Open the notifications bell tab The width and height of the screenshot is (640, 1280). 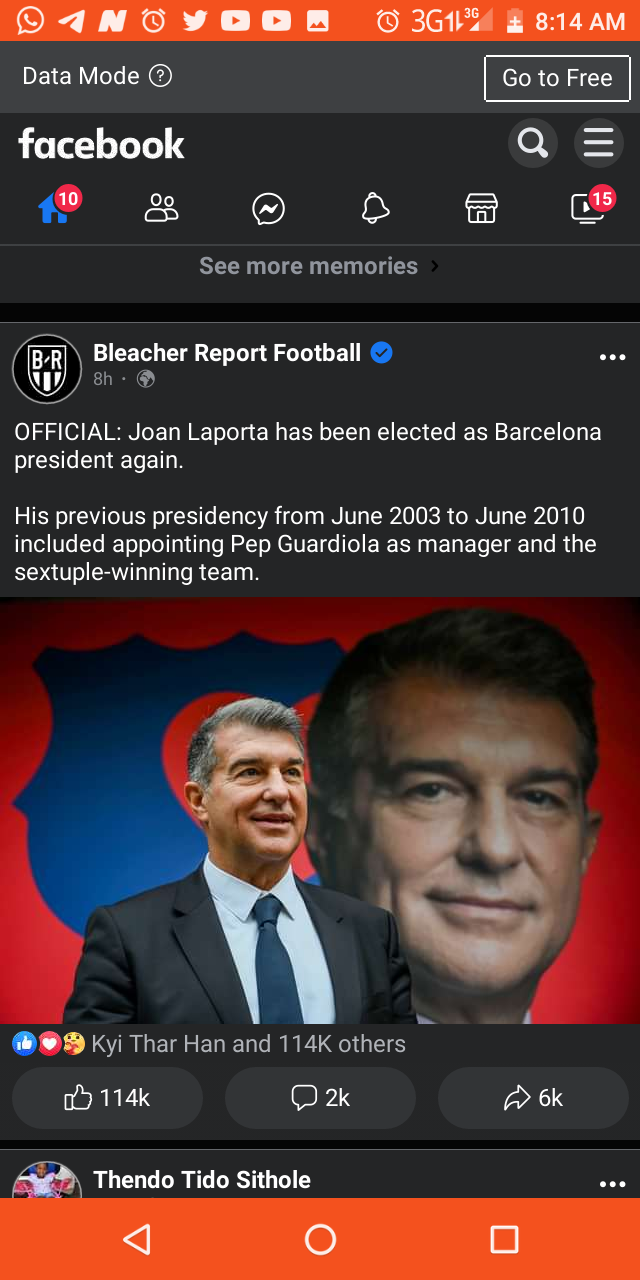click(375, 208)
